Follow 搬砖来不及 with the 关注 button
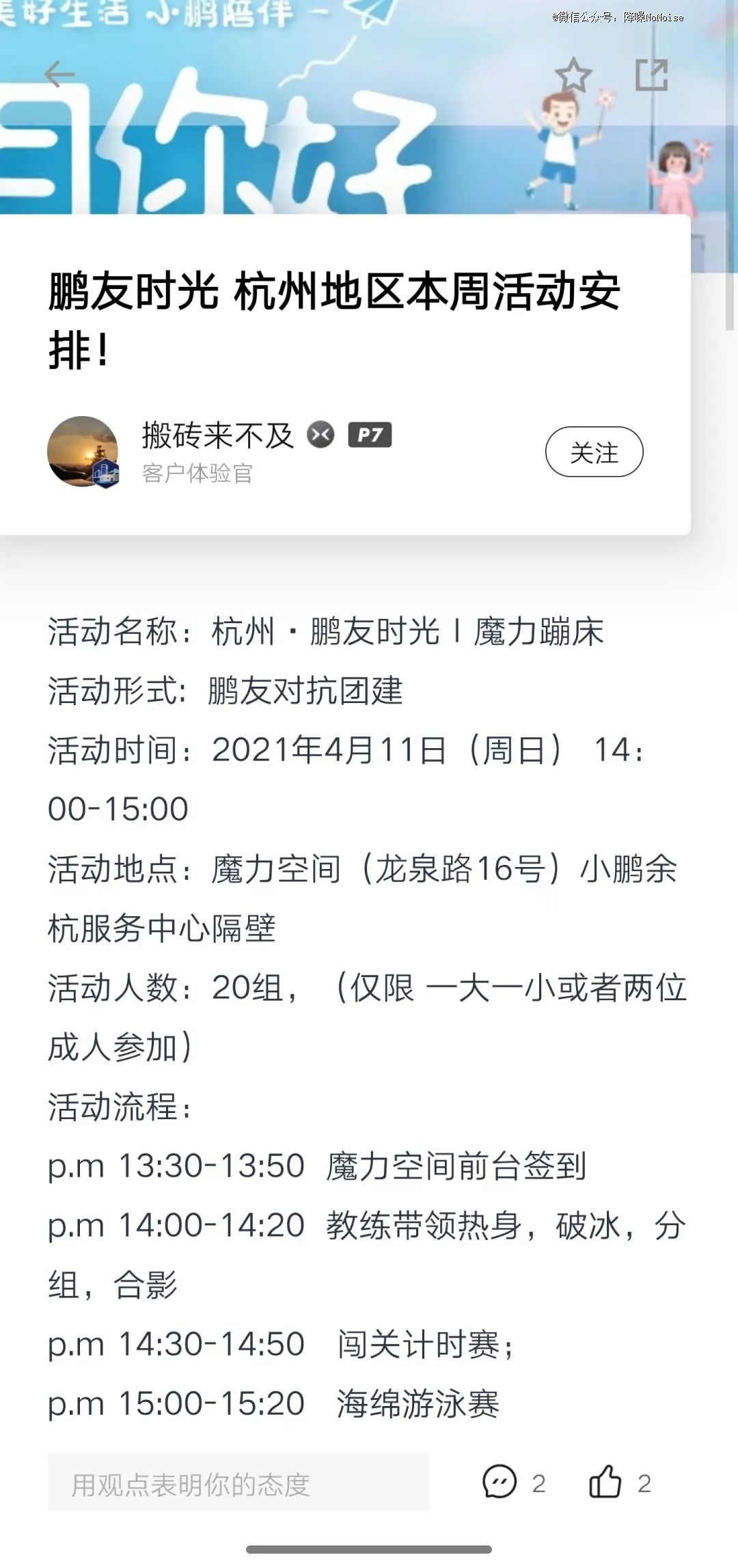The height and width of the screenshot is (1568, 738). tap(594, 452)
